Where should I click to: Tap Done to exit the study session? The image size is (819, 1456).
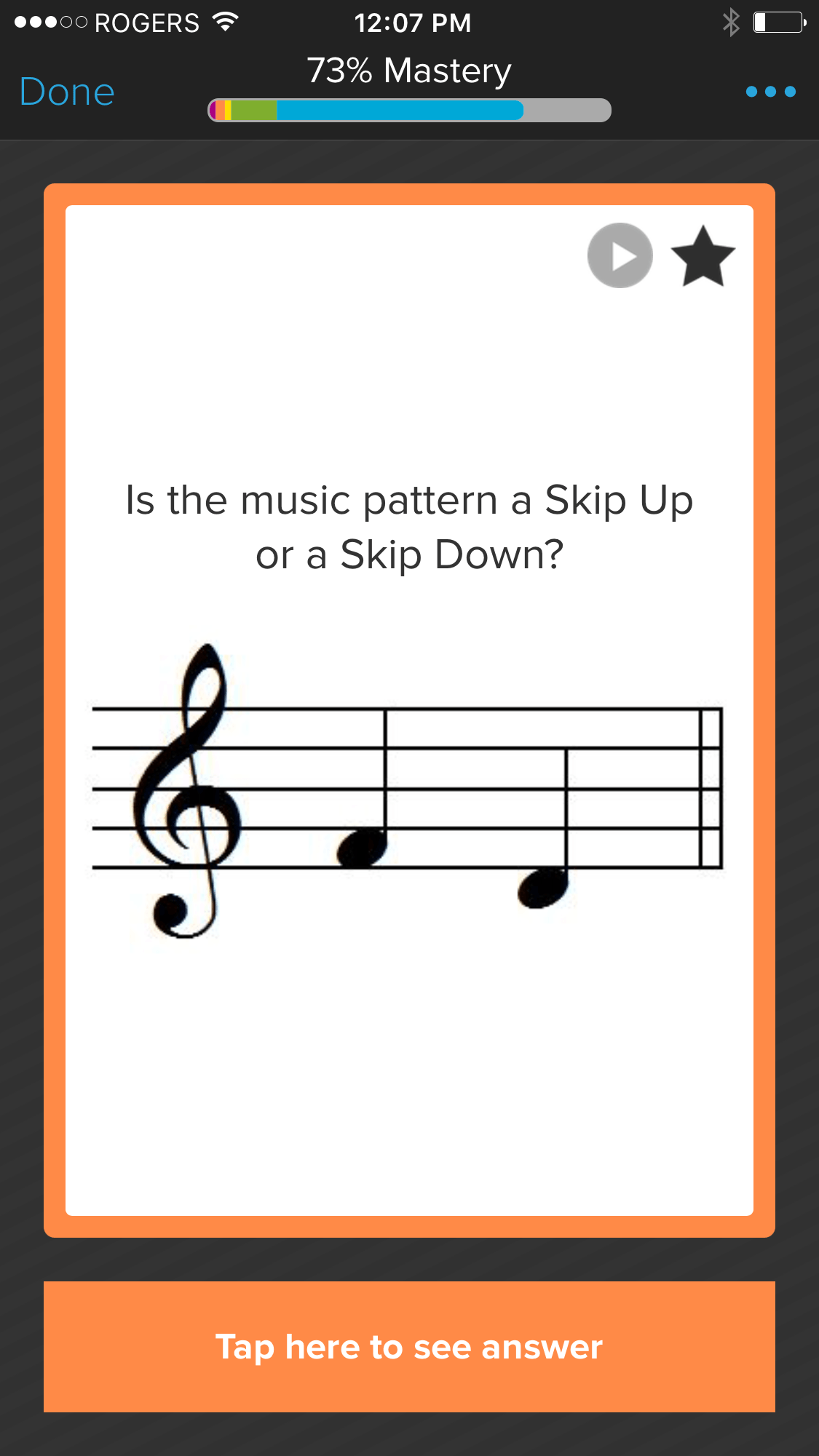pos(67,92)
